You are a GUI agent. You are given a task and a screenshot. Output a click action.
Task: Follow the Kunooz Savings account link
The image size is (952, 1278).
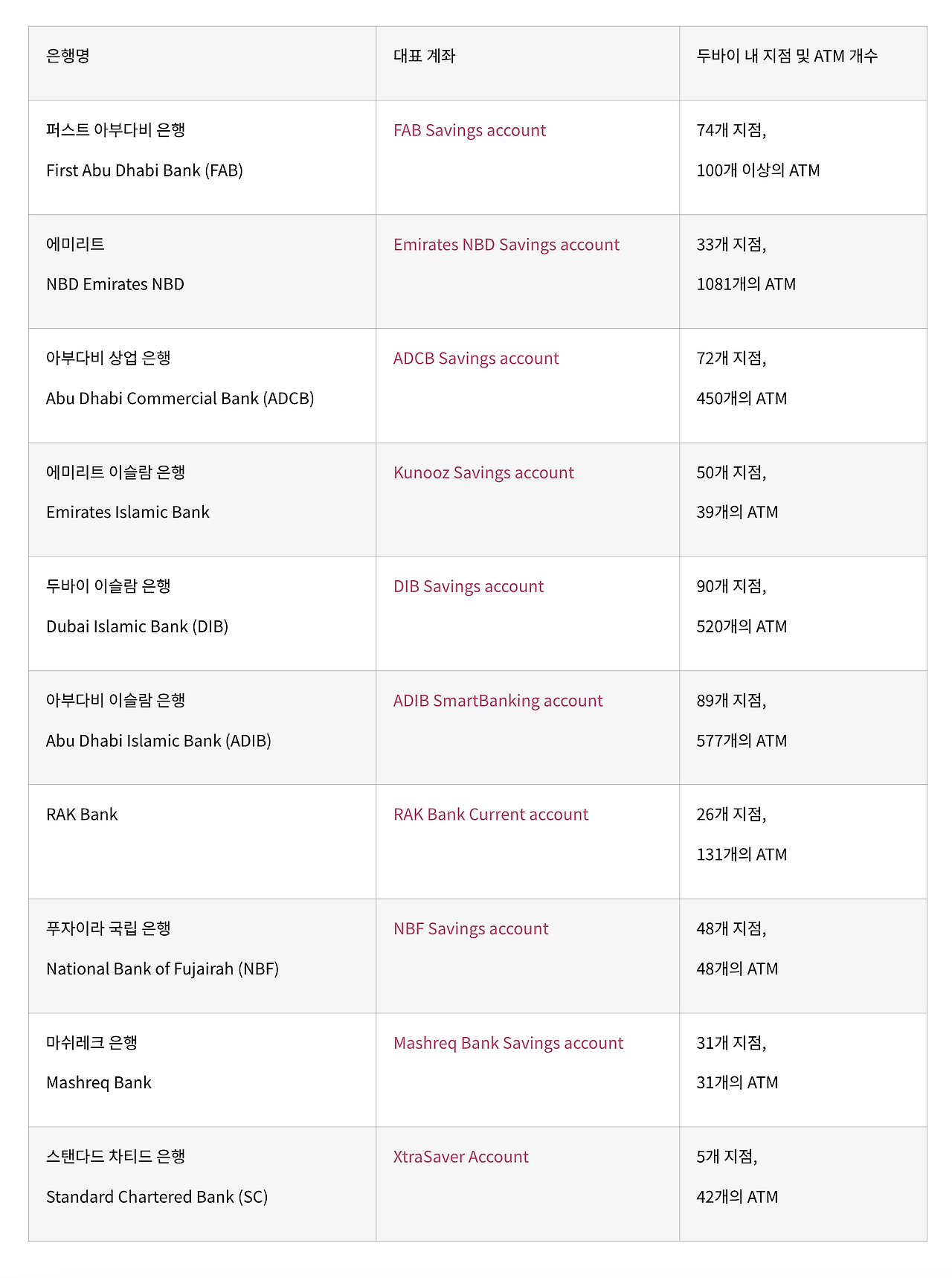(x=483, y=473)
